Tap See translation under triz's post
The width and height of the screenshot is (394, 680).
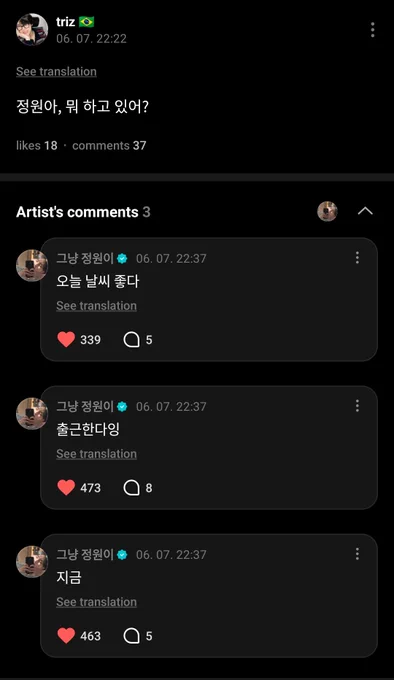(56, 72)
